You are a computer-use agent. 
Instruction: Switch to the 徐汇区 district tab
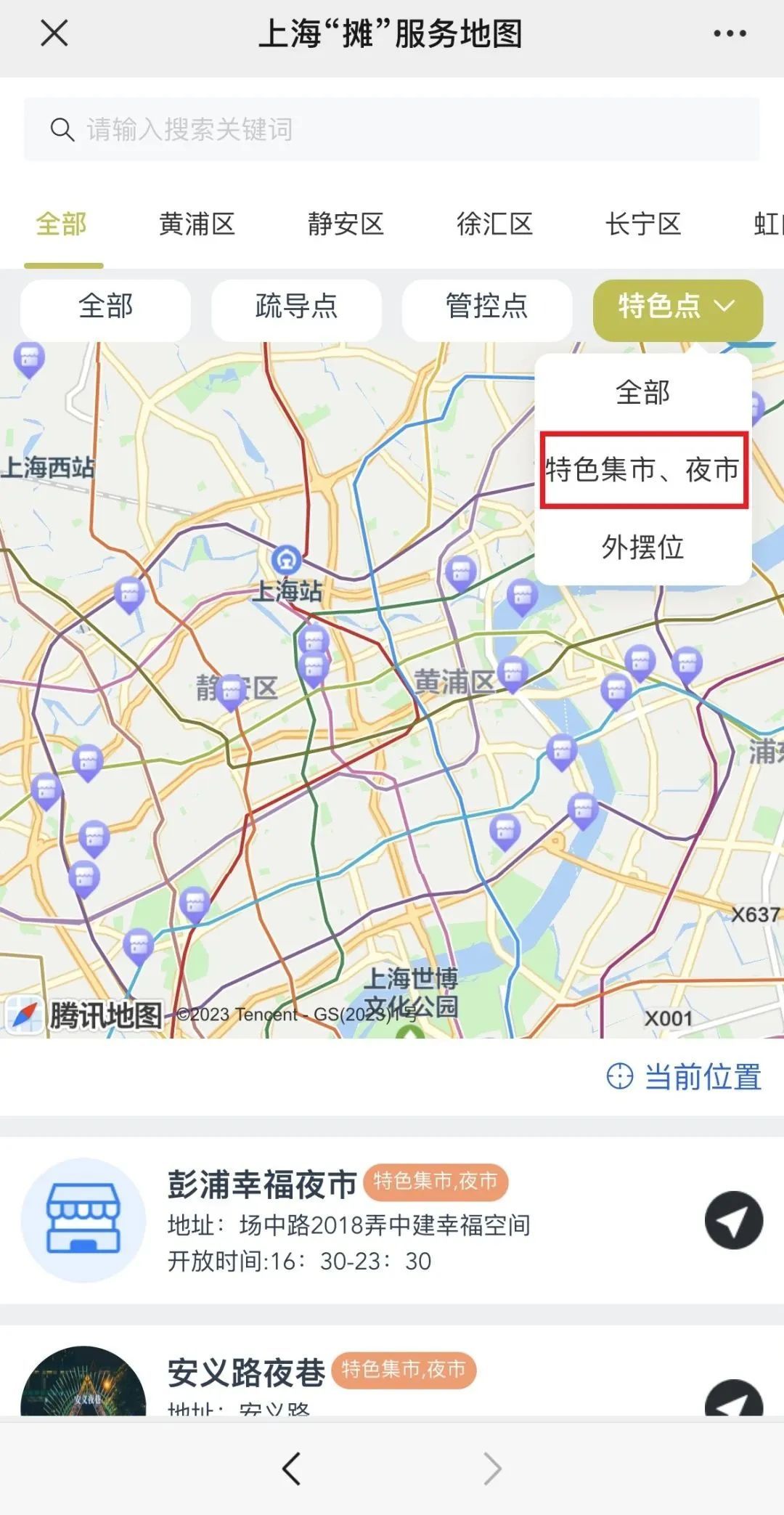[494, 224]
